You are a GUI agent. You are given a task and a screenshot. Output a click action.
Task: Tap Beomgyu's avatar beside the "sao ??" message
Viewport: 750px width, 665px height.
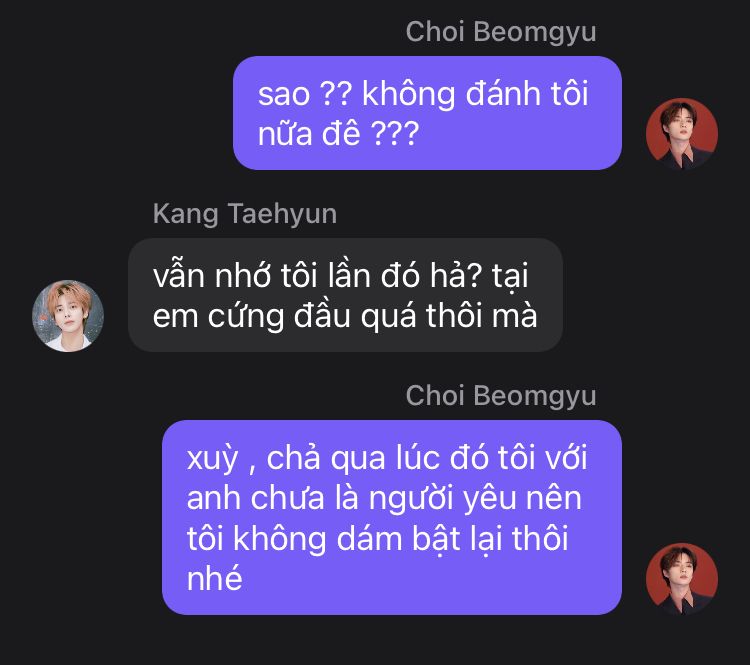click(682, 134)
